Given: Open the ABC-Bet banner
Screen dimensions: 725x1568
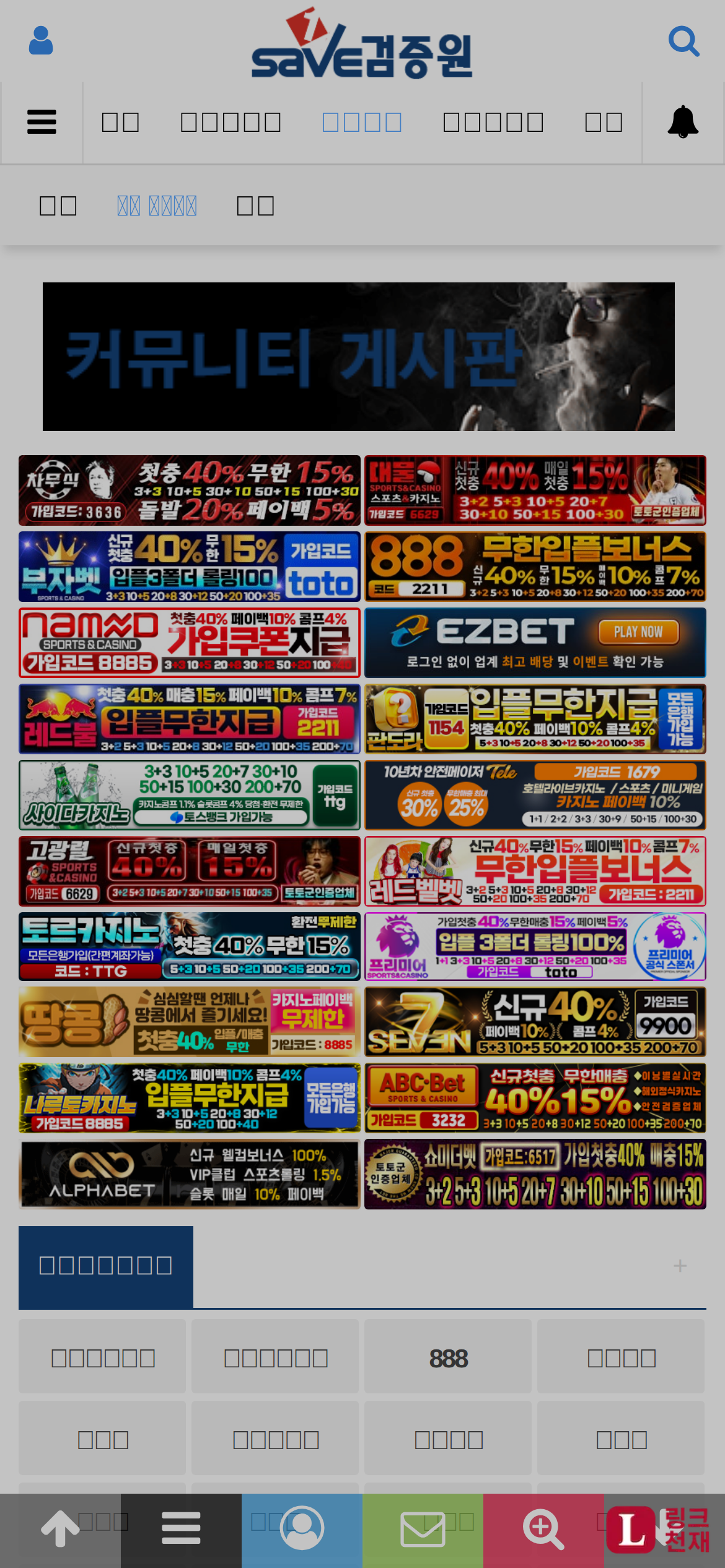Looking at the screenshot, I should [x=535, y=1098].
